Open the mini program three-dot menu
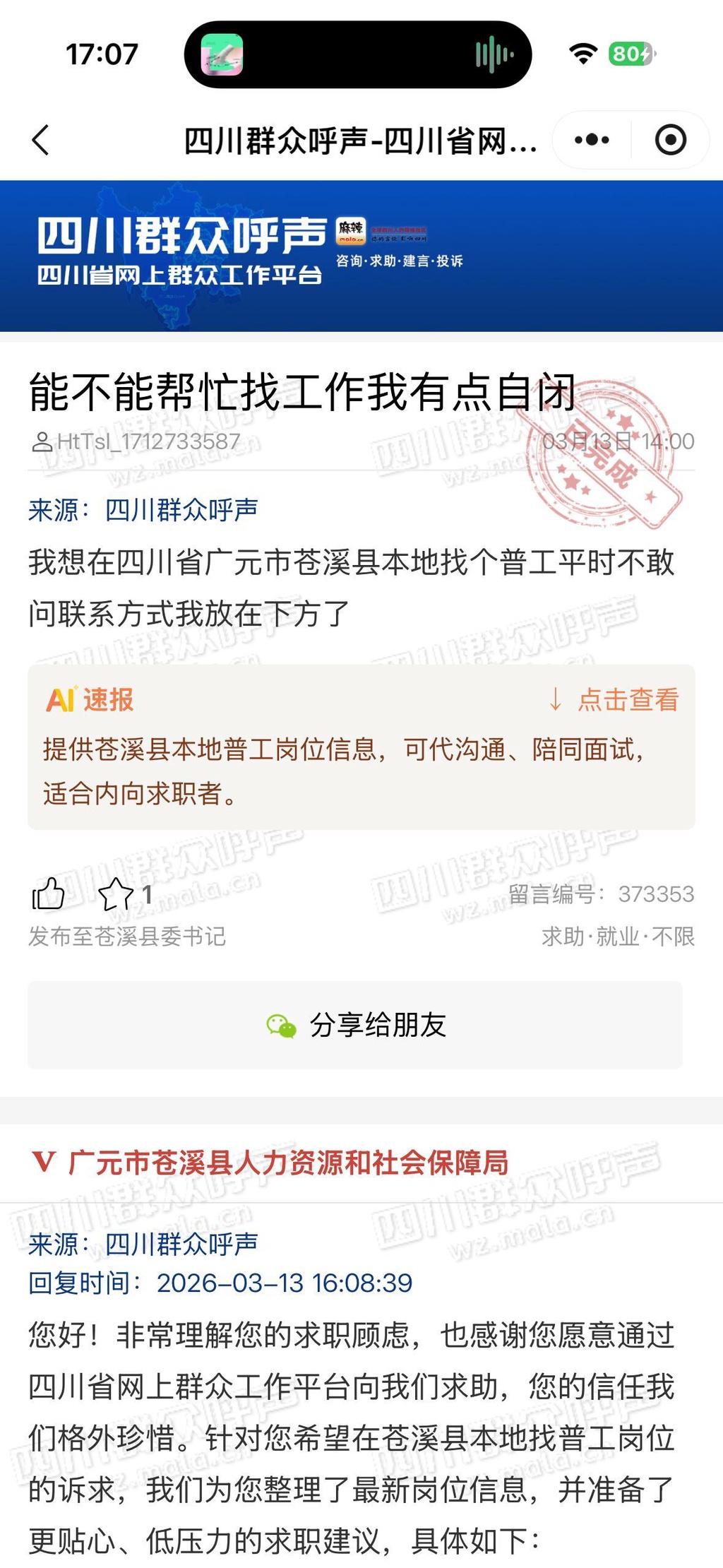The height and width of the screenshot is (1568, 723). (592, 140)
